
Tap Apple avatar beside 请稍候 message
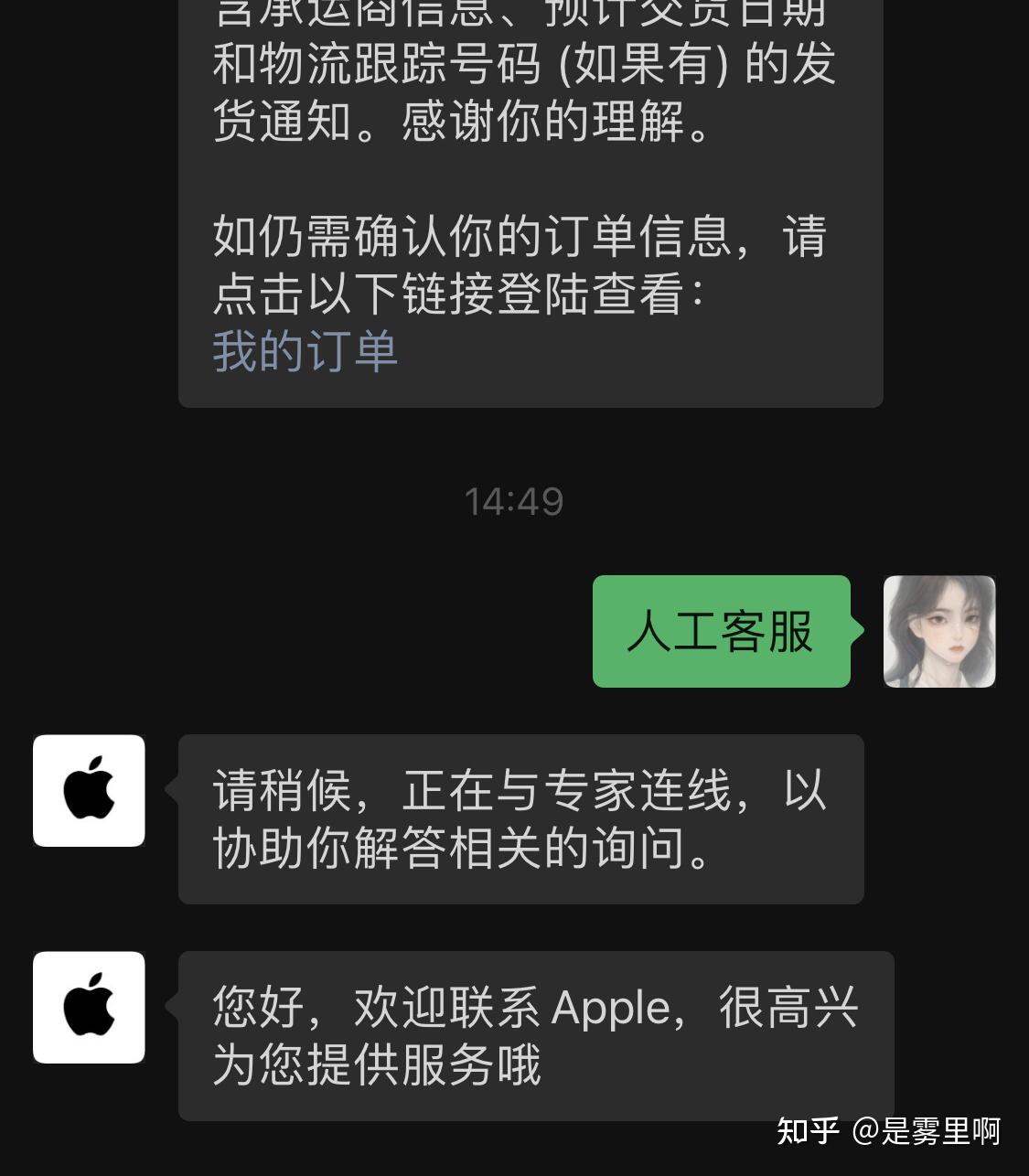tap(89, 791)
